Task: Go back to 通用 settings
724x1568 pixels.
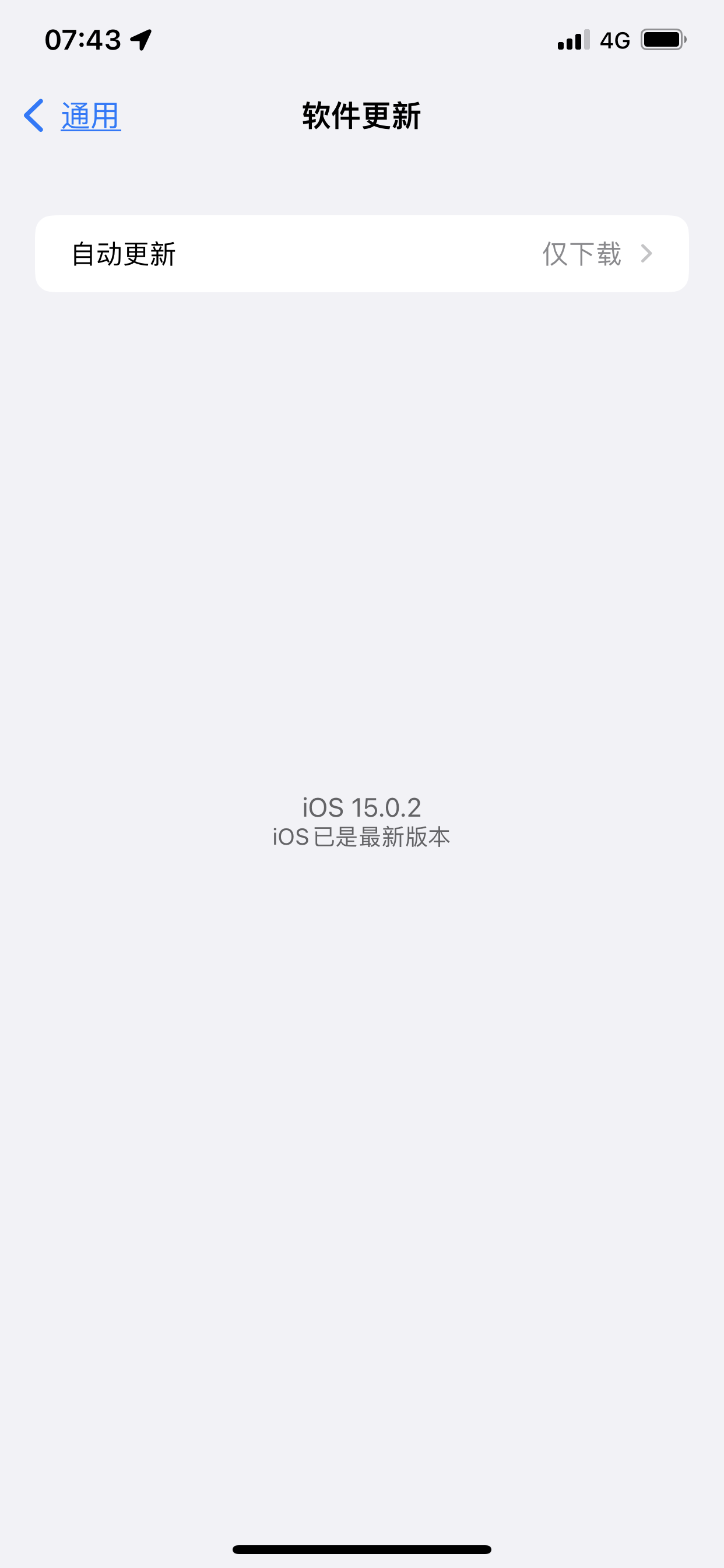Action: point(73,116)
